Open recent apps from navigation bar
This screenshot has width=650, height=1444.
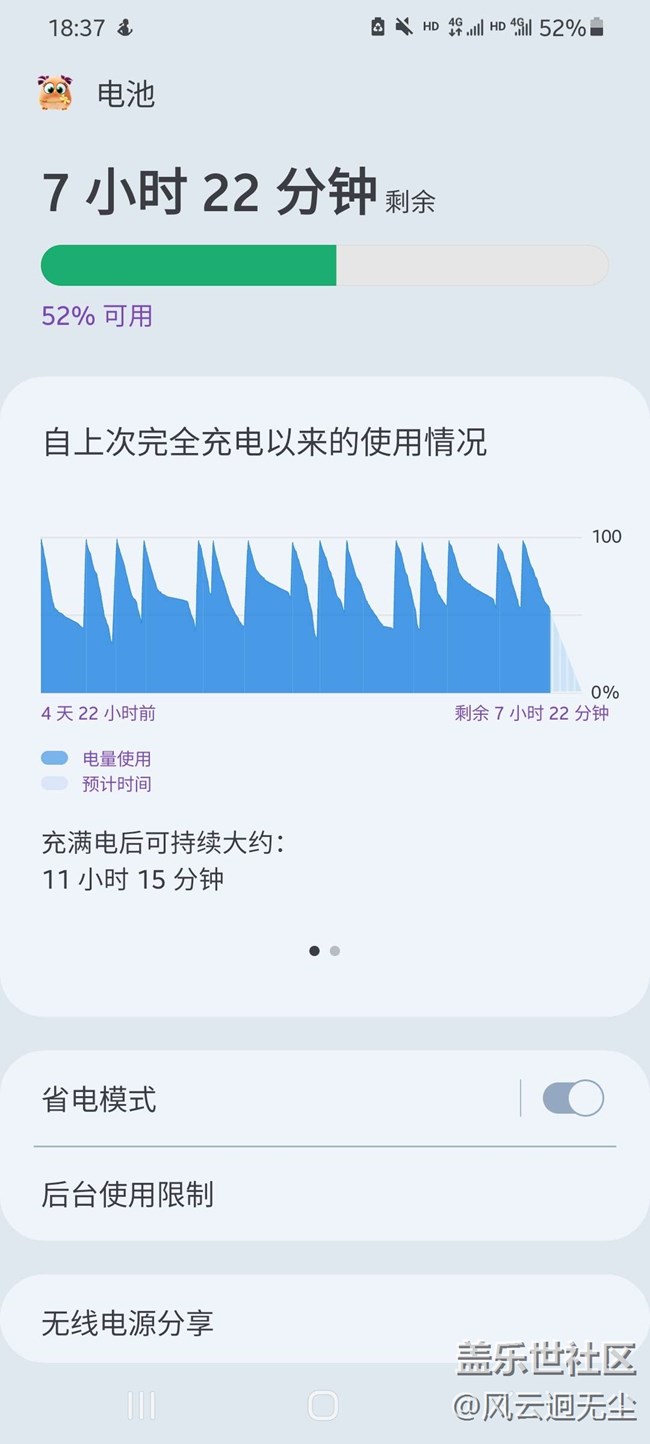point(141,1405)
